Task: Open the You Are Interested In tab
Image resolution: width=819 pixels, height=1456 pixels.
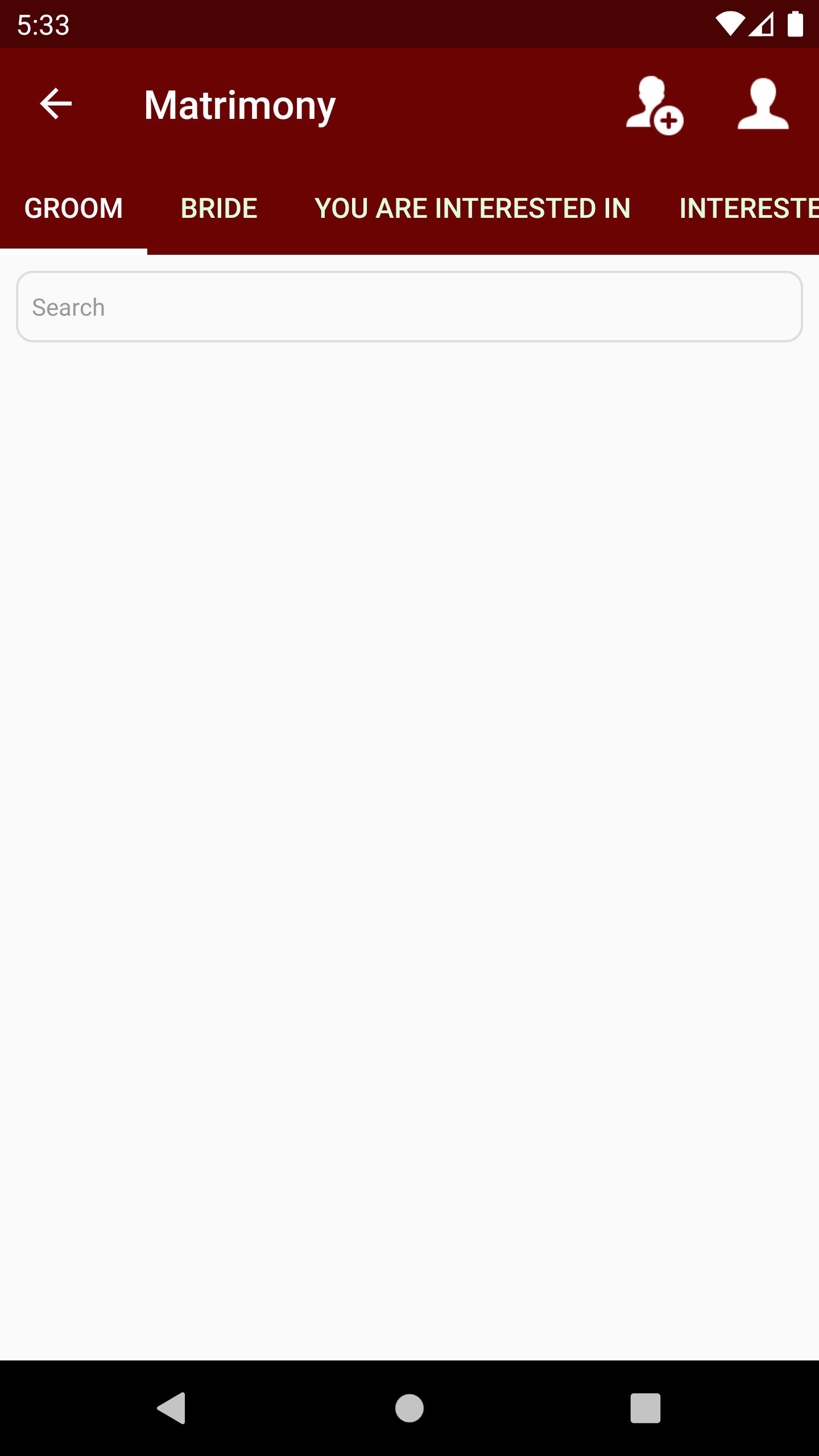Action: [472, 208]
